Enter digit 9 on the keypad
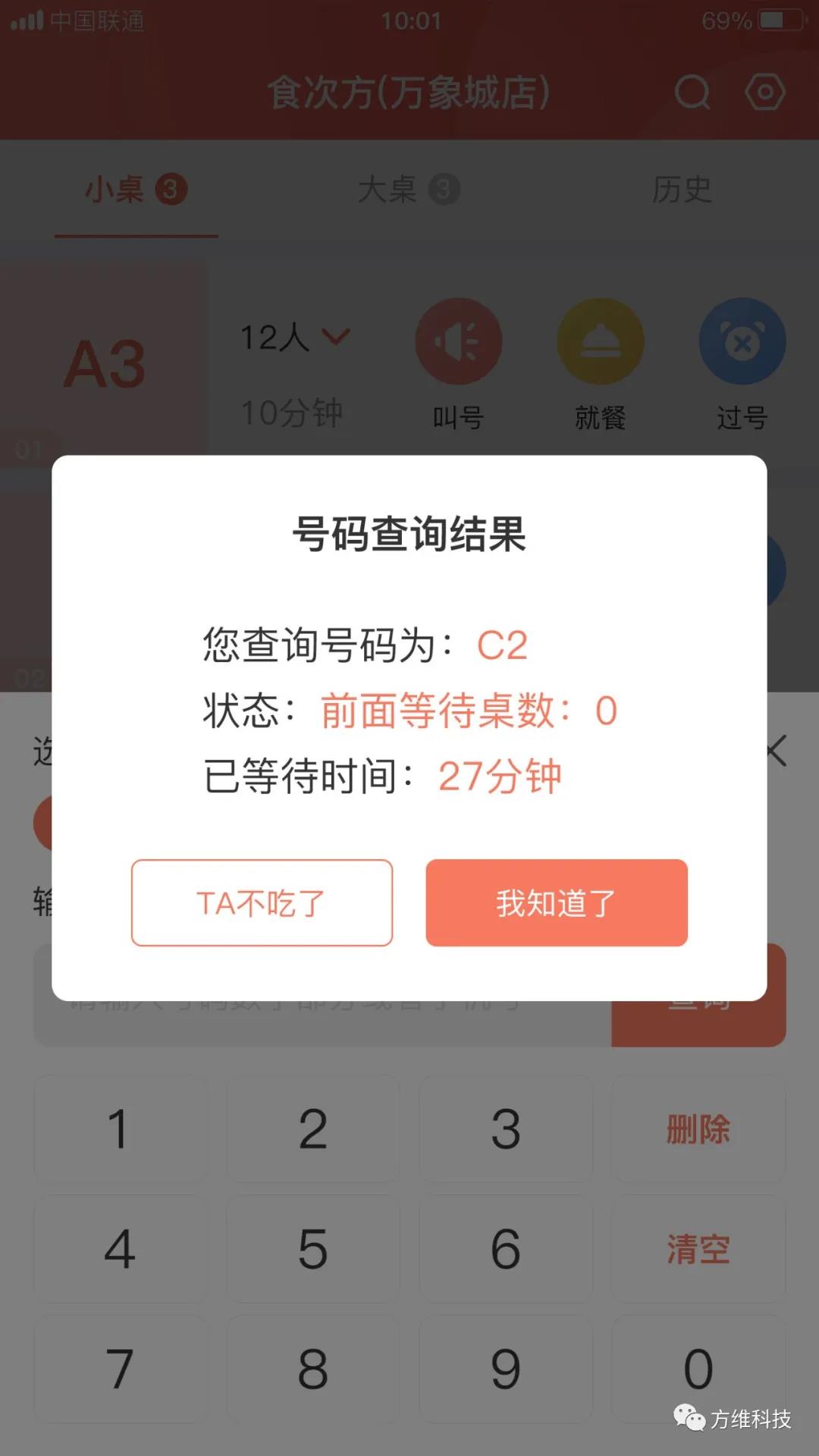The height and width of the screenshot is (1456, 819). pyautogui.click(x=505, y=1369)
